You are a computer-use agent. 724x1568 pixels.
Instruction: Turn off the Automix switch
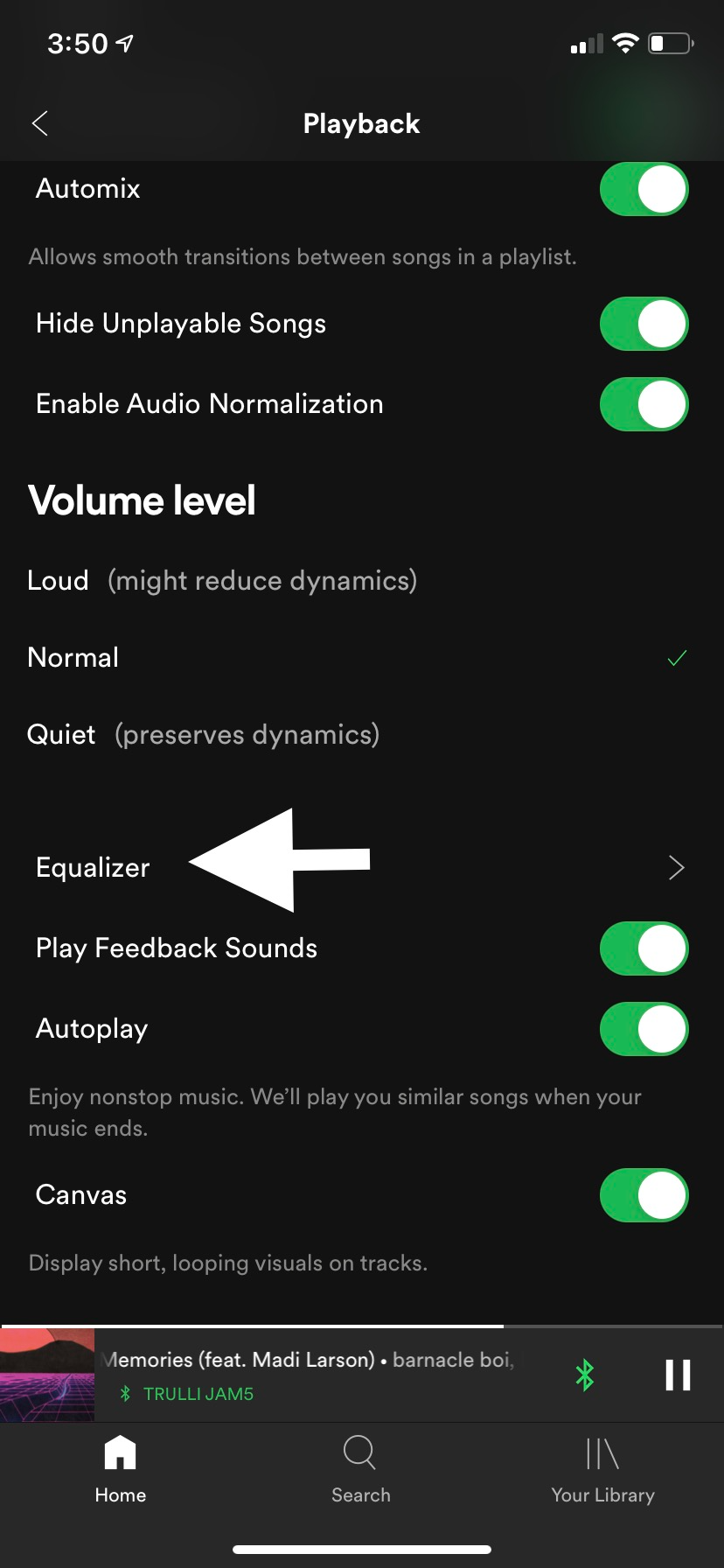click(x=644, y=189)
